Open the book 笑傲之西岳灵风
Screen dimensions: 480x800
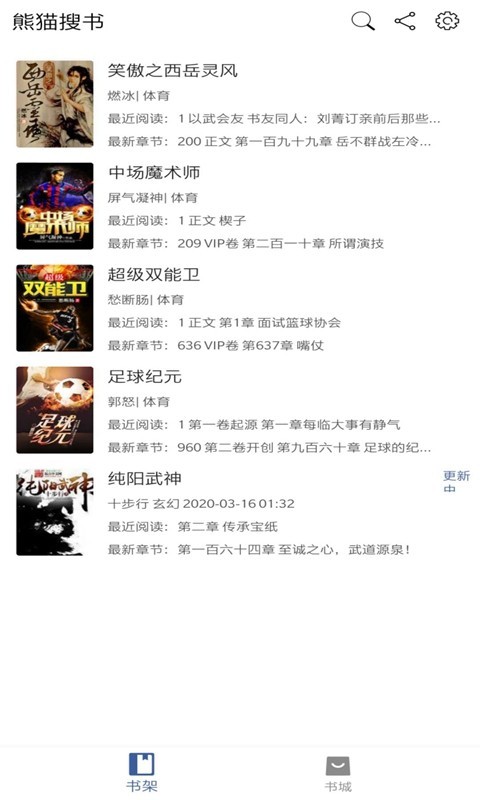tap(240, 104)
